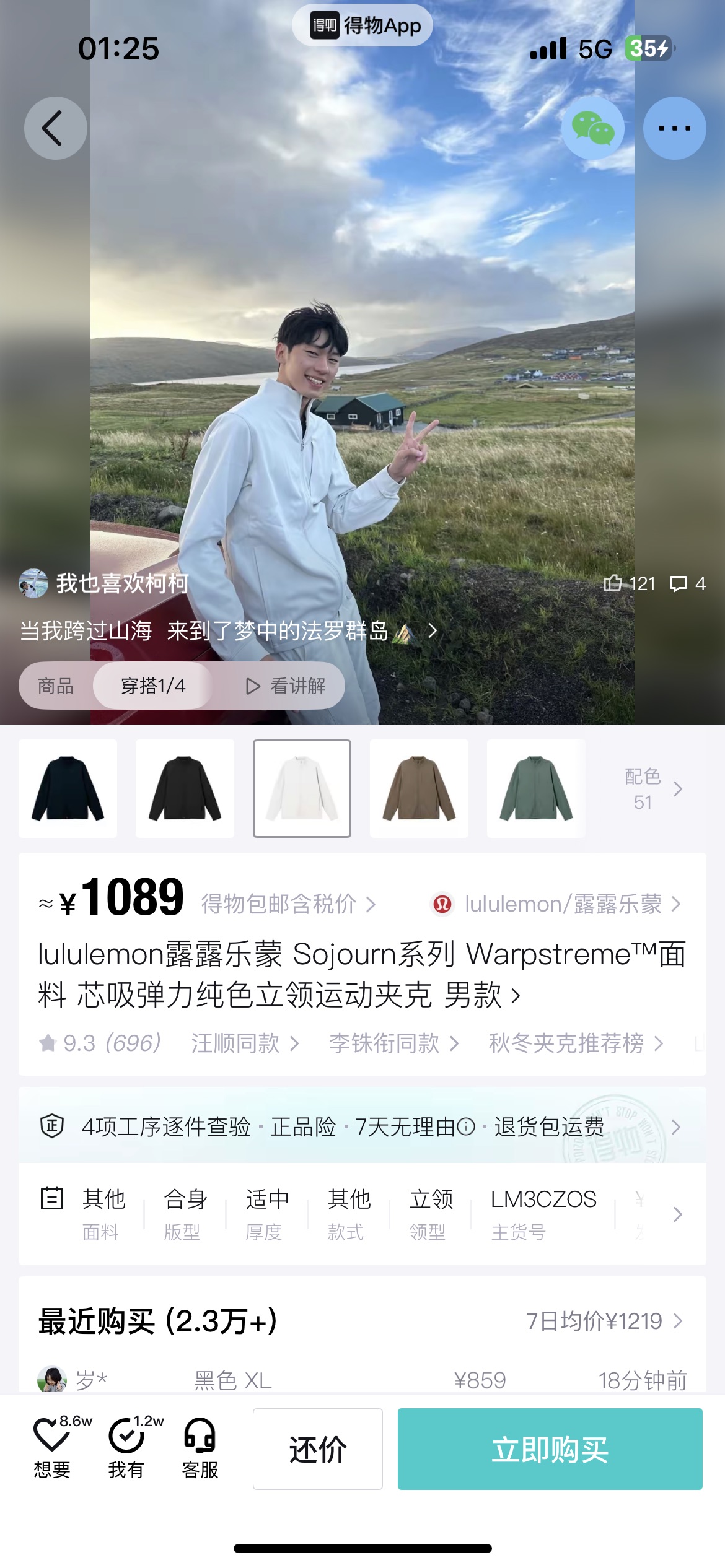
Task: Go back using the top-left arrow
Action: tap(55, 128)
